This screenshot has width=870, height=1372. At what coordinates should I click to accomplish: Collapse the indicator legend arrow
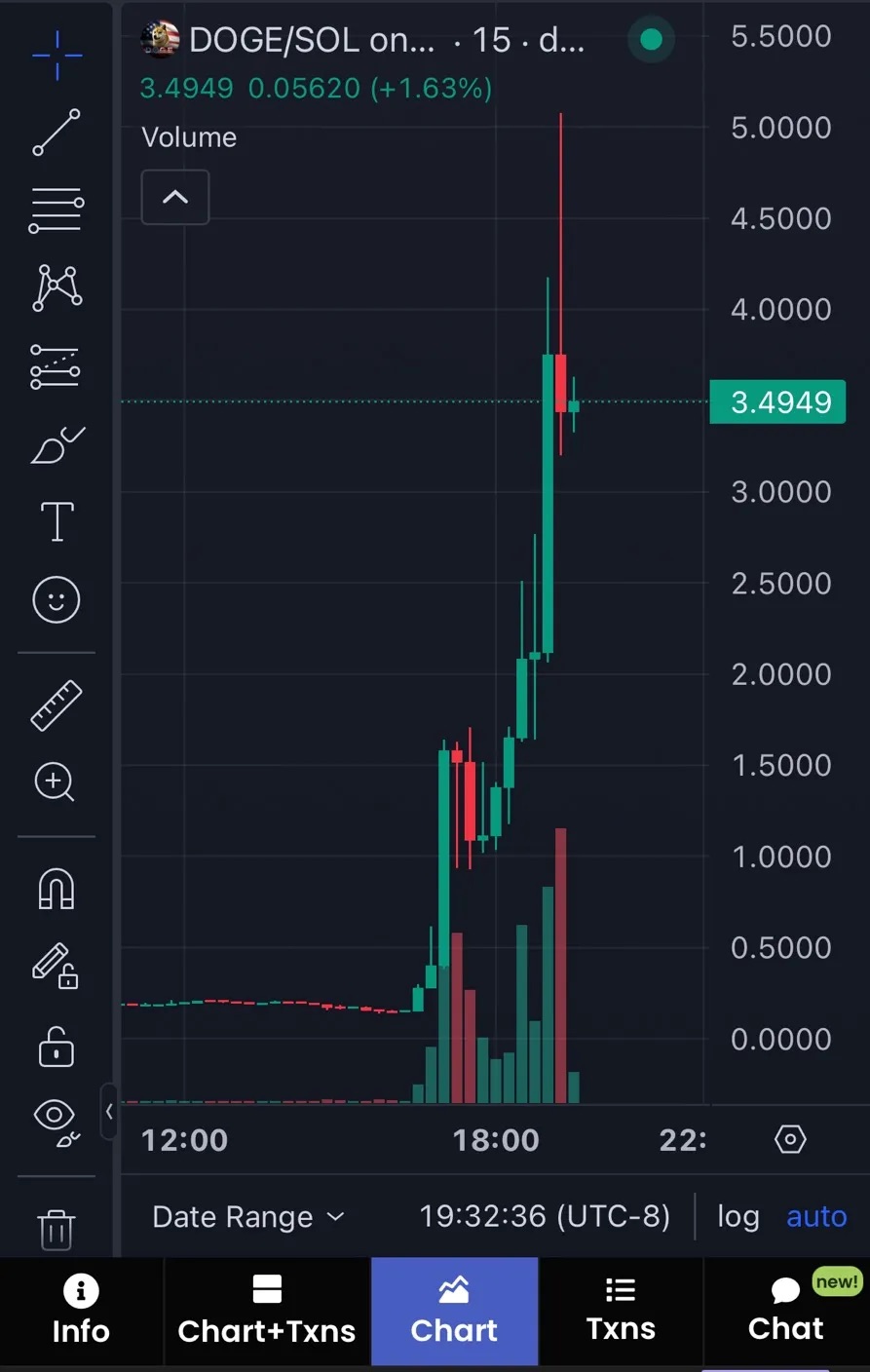pyautogui.click(x=175, y=197)
